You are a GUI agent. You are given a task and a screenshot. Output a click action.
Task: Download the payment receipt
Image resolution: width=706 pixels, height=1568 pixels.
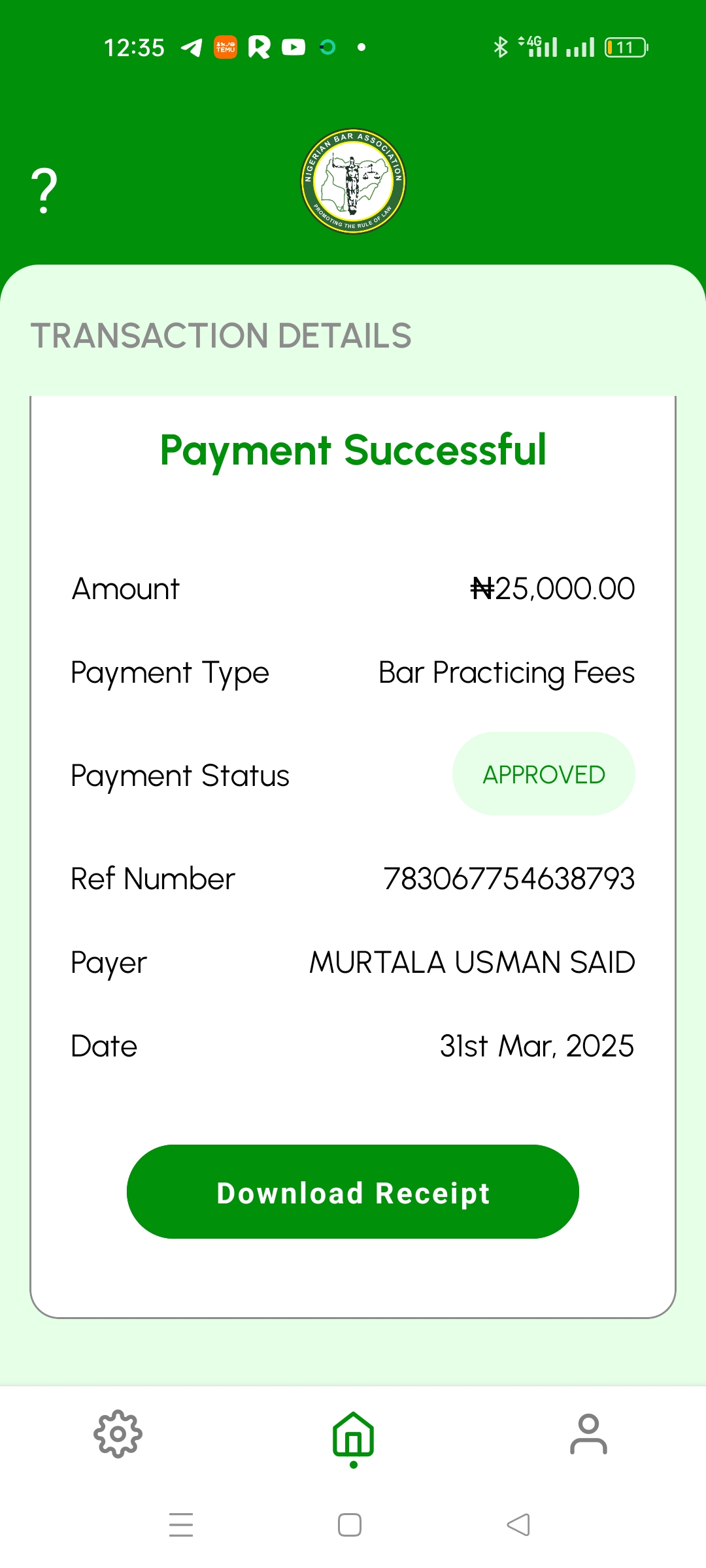[x=353, y=1192]
